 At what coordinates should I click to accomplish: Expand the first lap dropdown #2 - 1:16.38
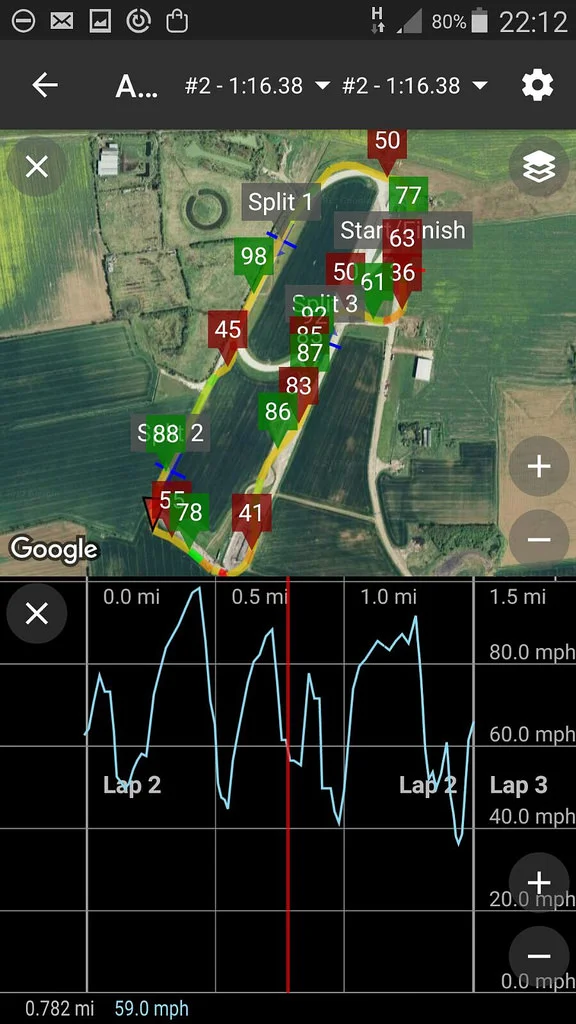257,86
